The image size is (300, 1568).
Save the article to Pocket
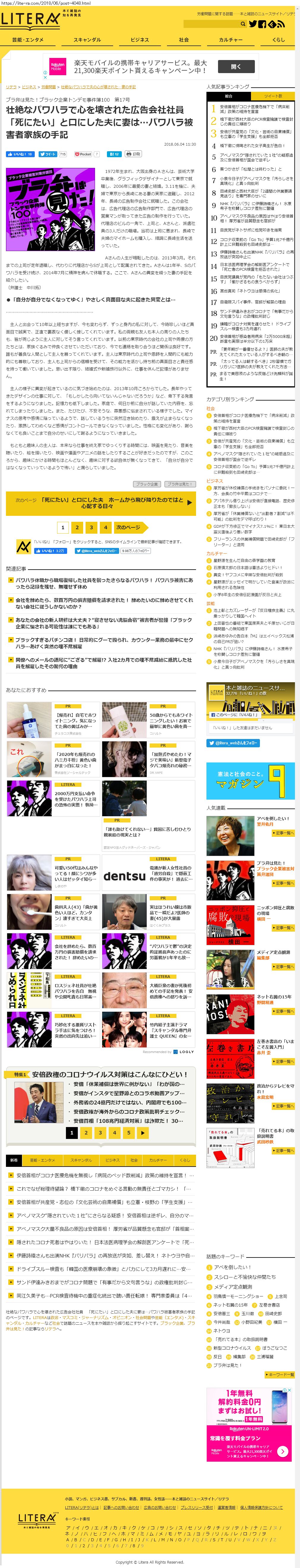coord(83,154)
